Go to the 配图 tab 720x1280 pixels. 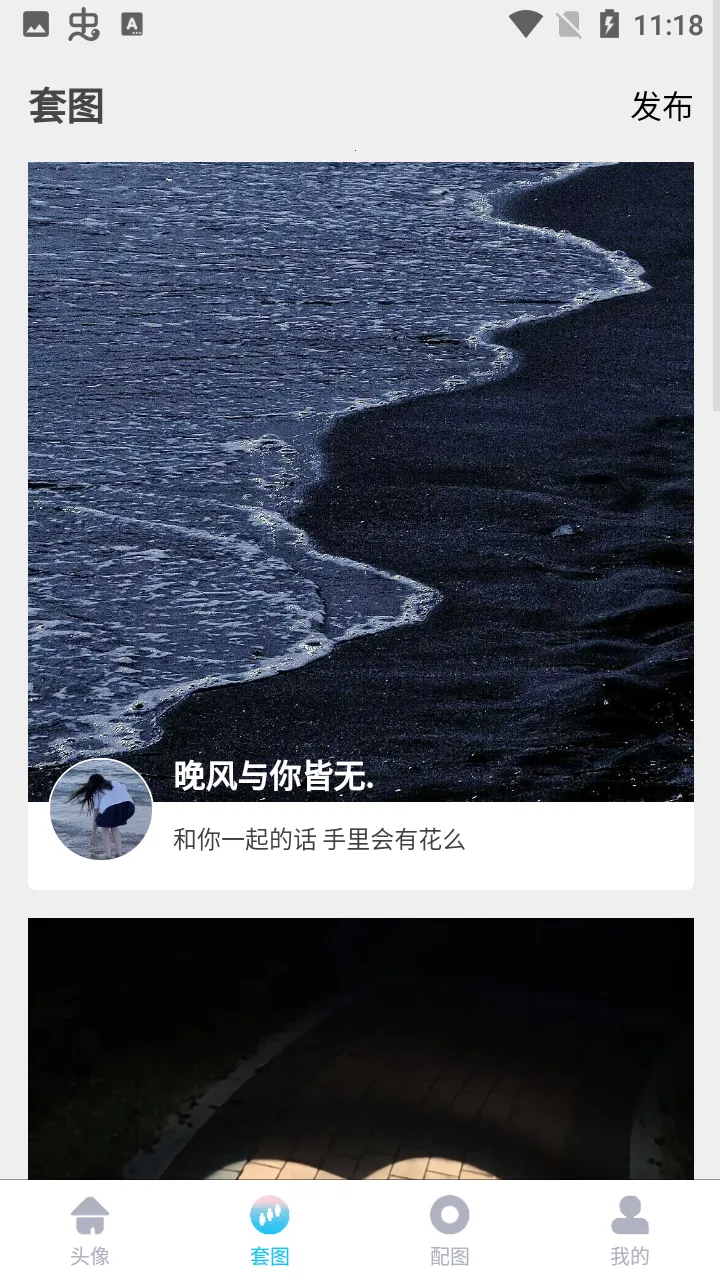[x=450, y=1231]
